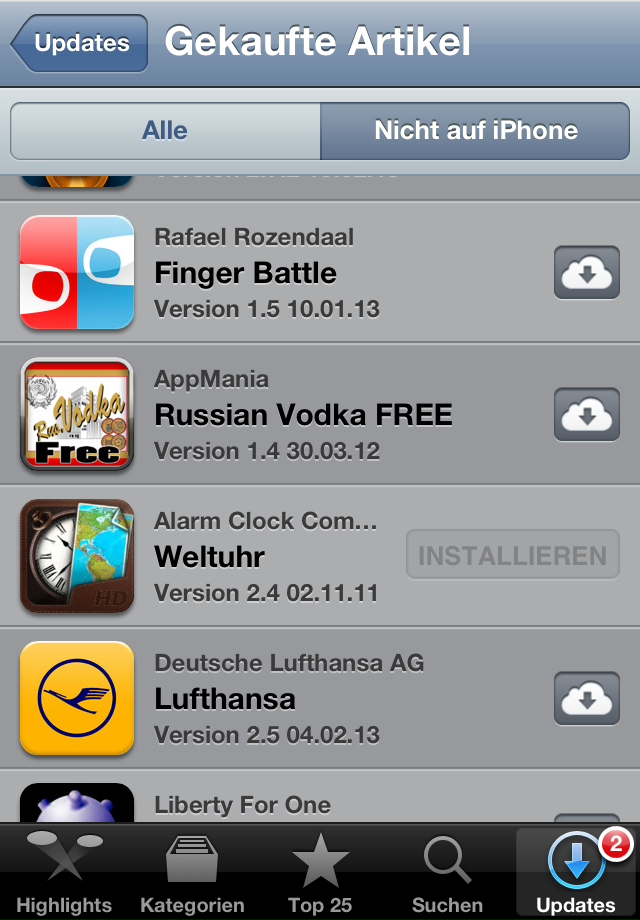Switch to the Kategorien tab
This screenshot has height=920, width=640.
click(x=192, y=872)
